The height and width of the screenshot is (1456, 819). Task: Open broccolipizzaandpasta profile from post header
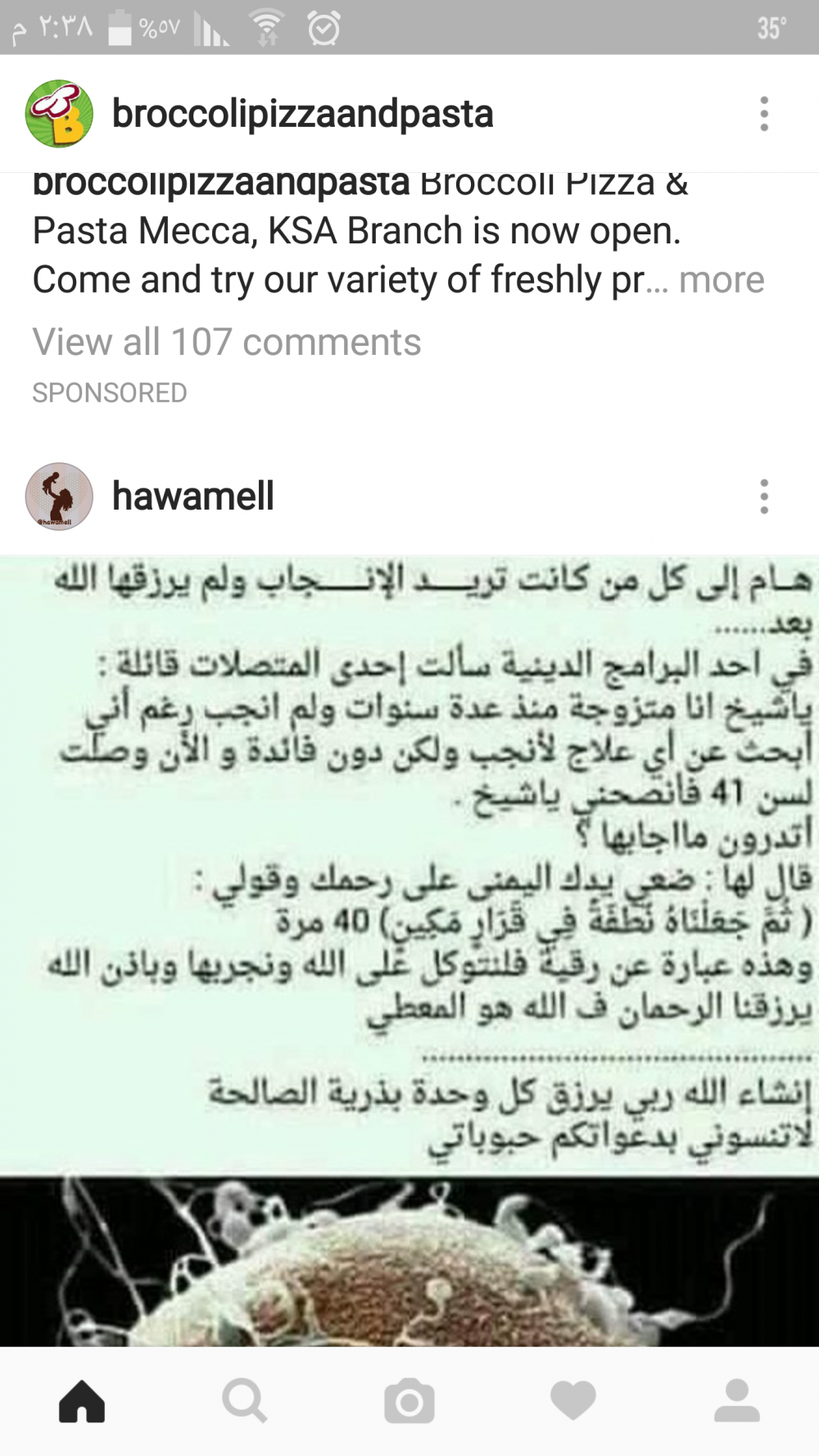(302, 114)
